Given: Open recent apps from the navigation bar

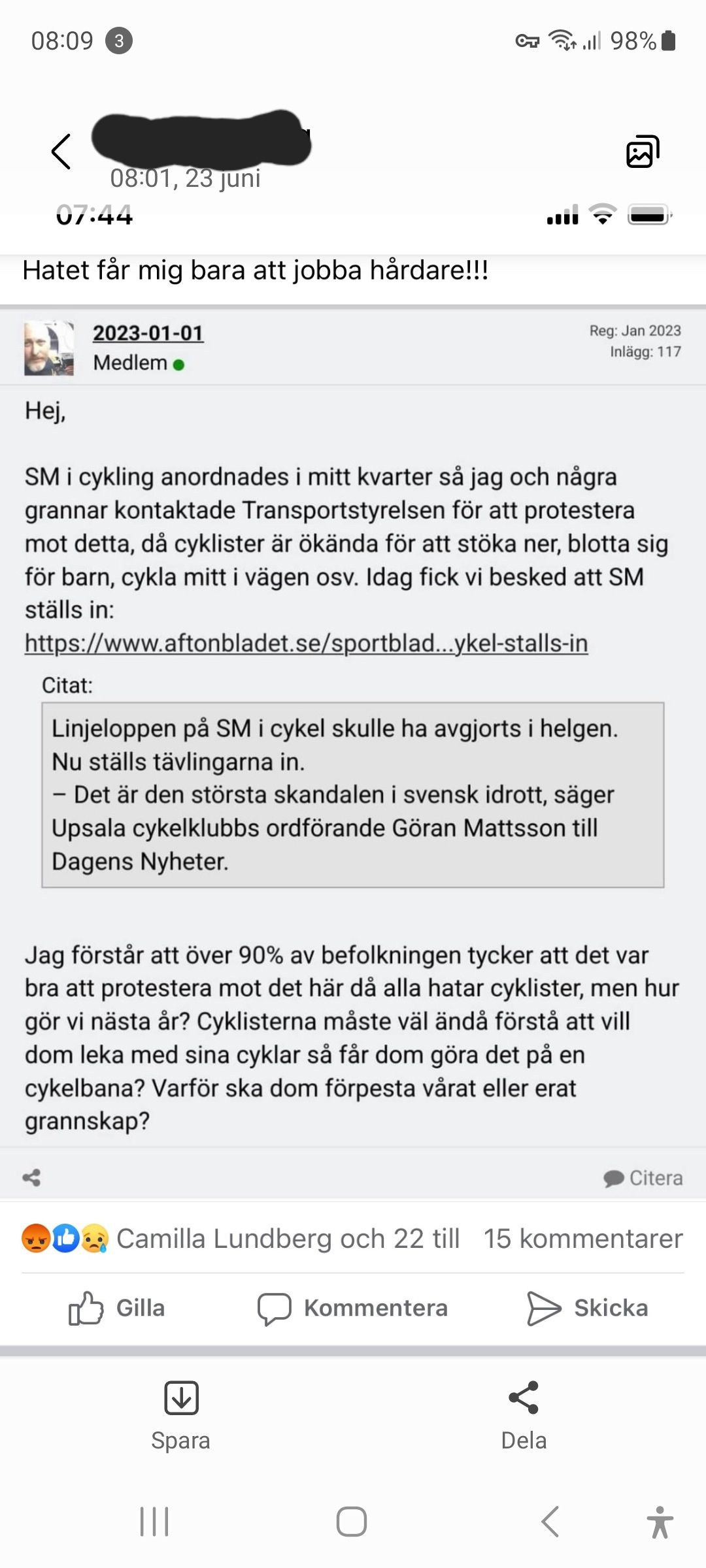Looking at the screenshot, I should tap(155, 1522).
